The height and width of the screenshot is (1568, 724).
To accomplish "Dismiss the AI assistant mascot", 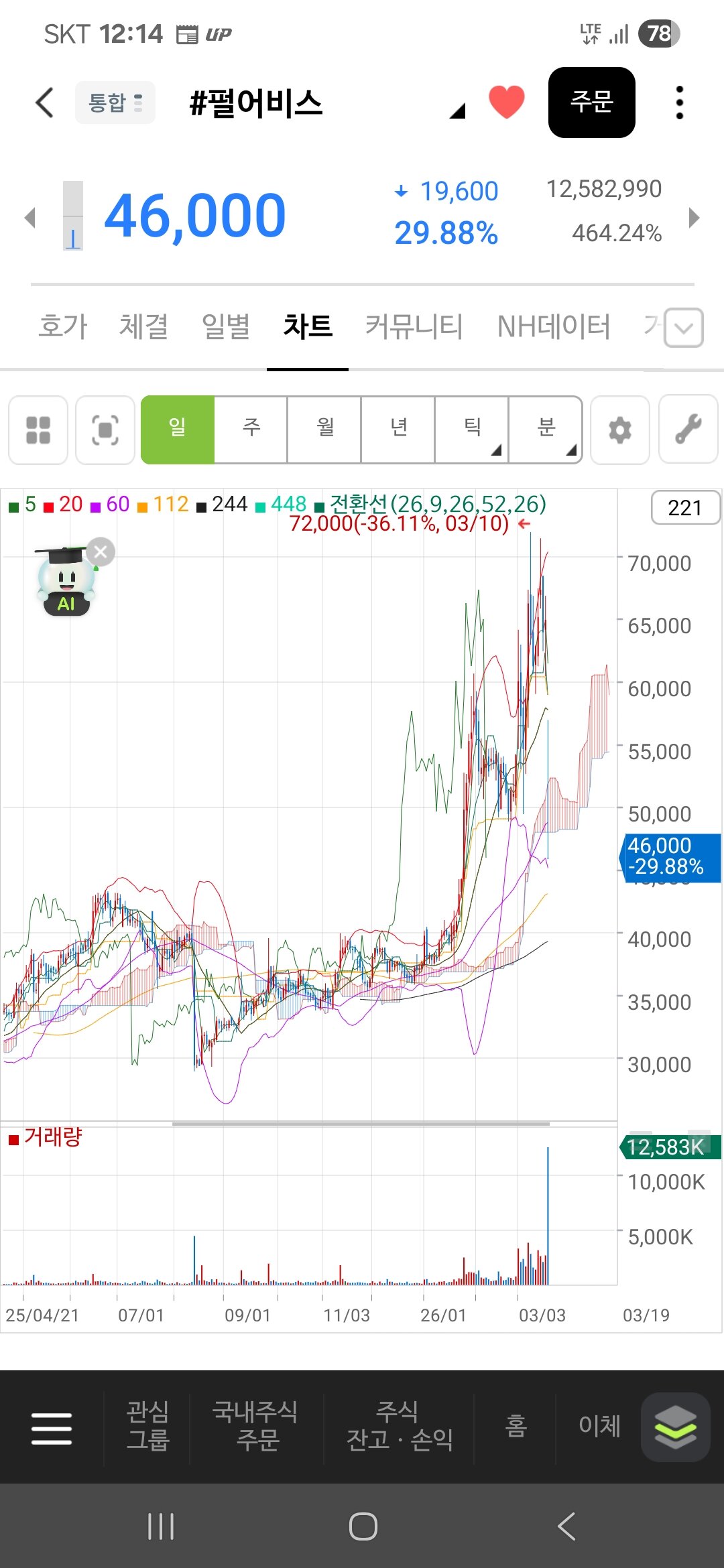I will point(101,552).
